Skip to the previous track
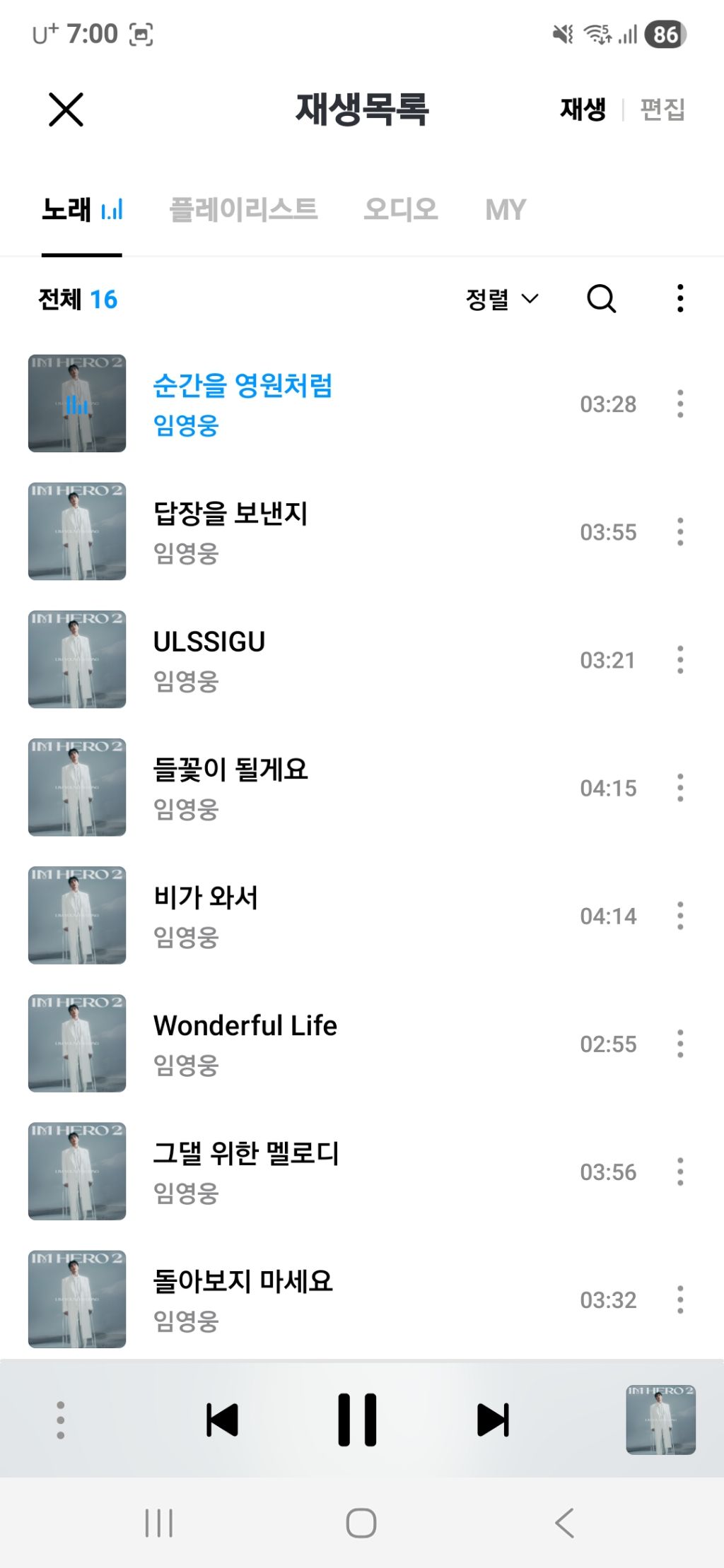724x1568 pixels. coord(222,1420)
